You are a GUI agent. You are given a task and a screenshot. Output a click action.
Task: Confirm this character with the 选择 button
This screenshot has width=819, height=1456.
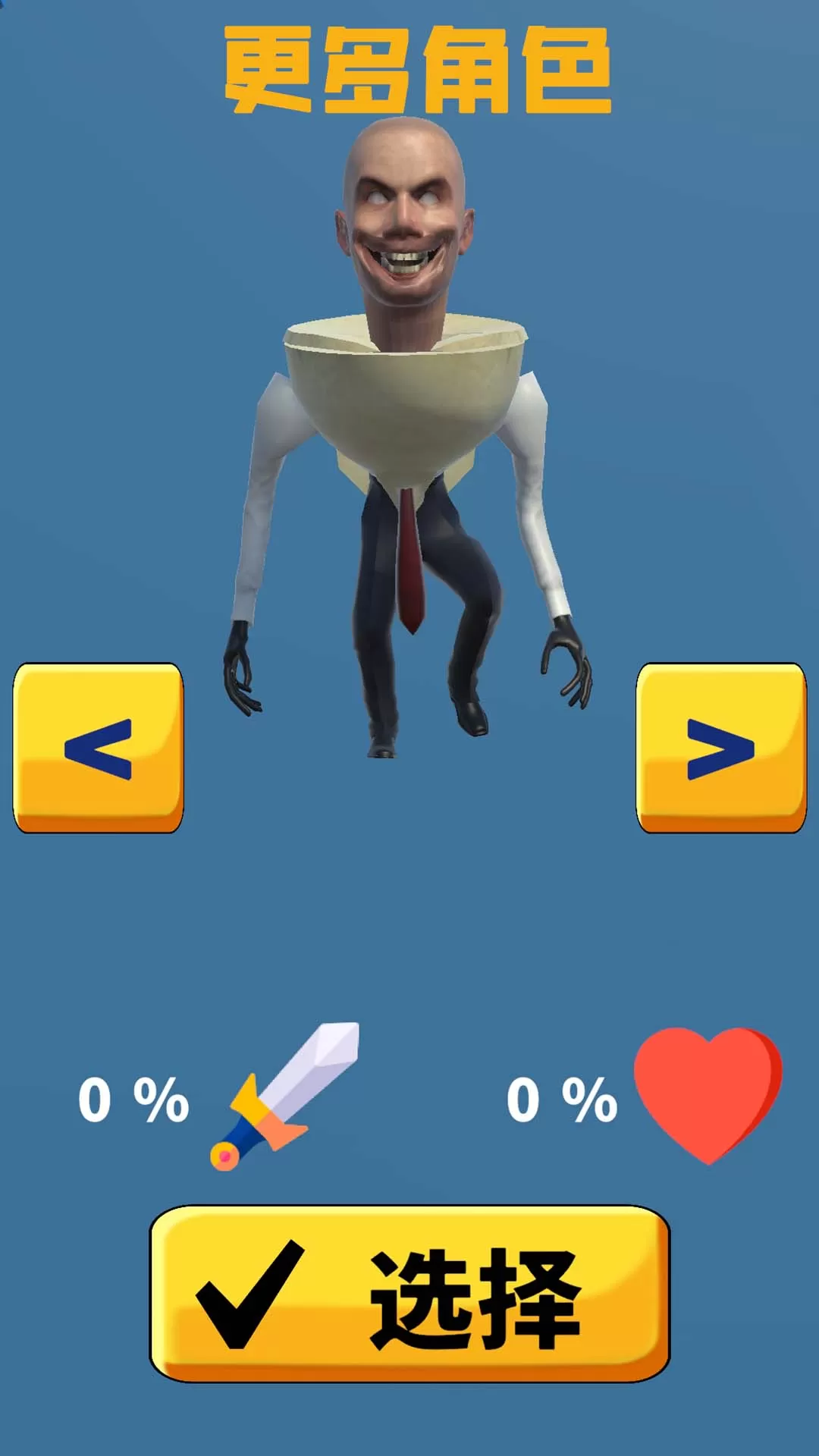(409, 1294)
